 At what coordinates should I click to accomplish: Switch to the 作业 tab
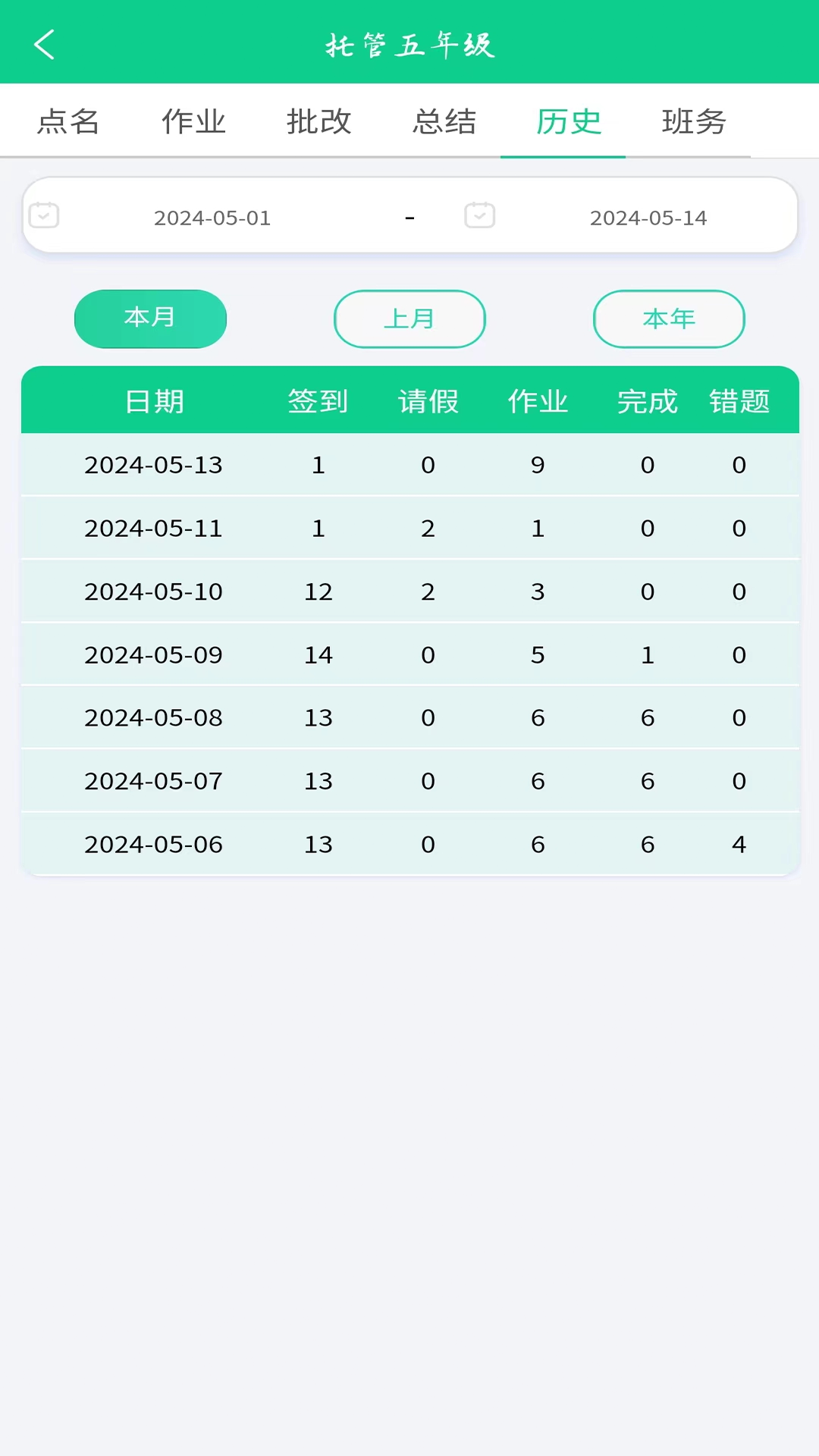tap(192, 121)
